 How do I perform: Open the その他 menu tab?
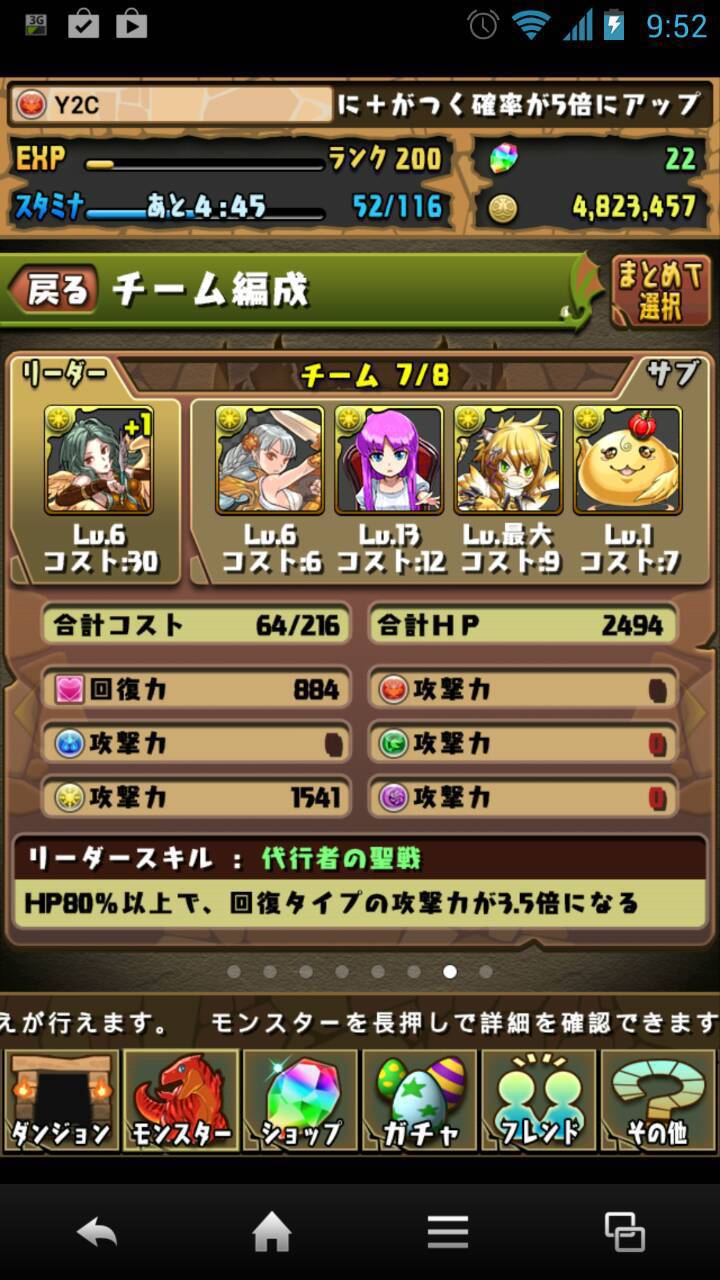click(x=659, y=1100)
